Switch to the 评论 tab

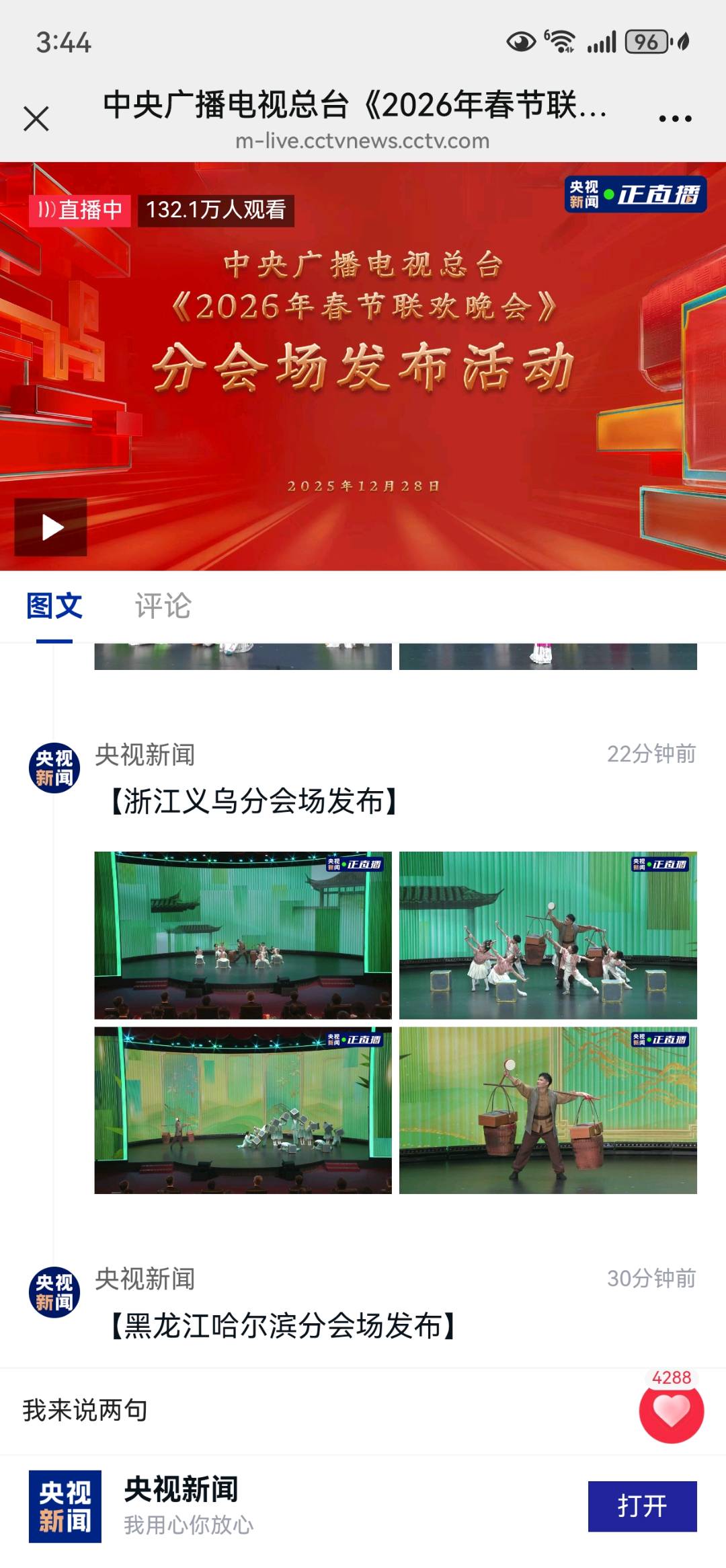coord(163,606)
